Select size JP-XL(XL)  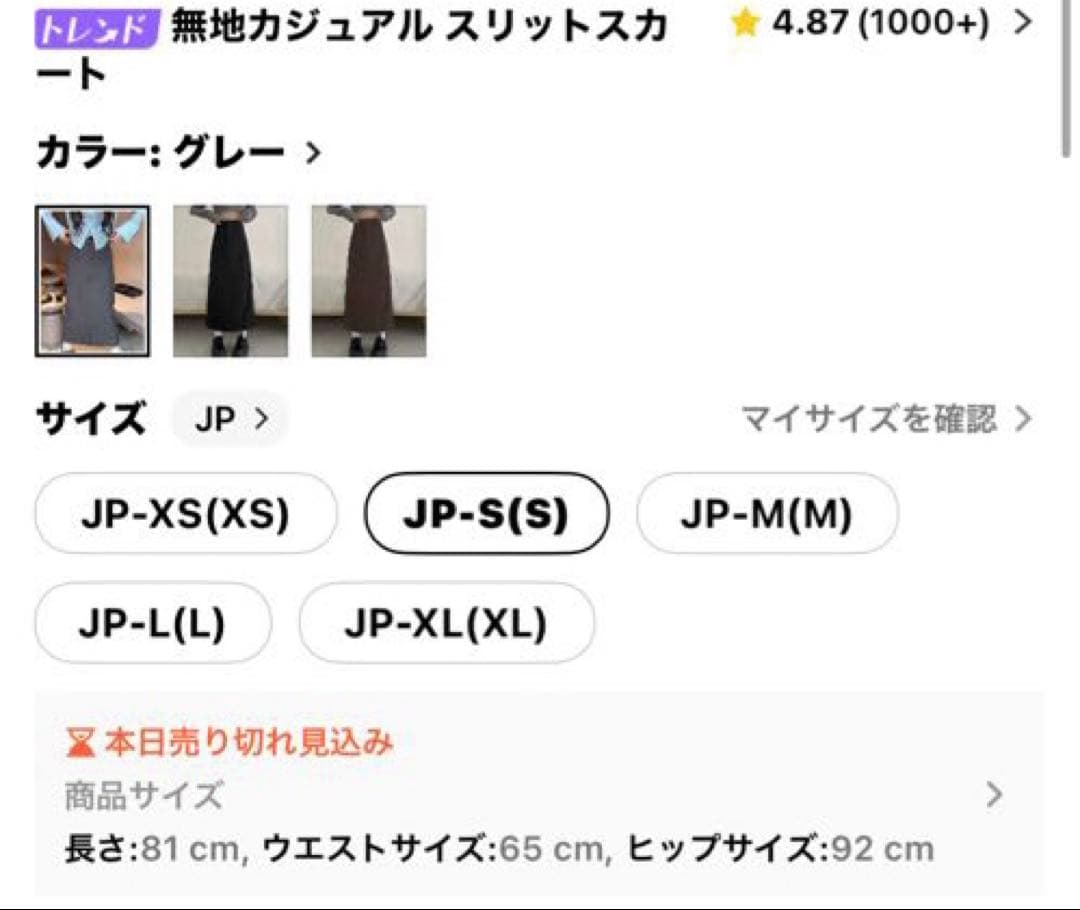pyautogui.click(x=446, y=623)
